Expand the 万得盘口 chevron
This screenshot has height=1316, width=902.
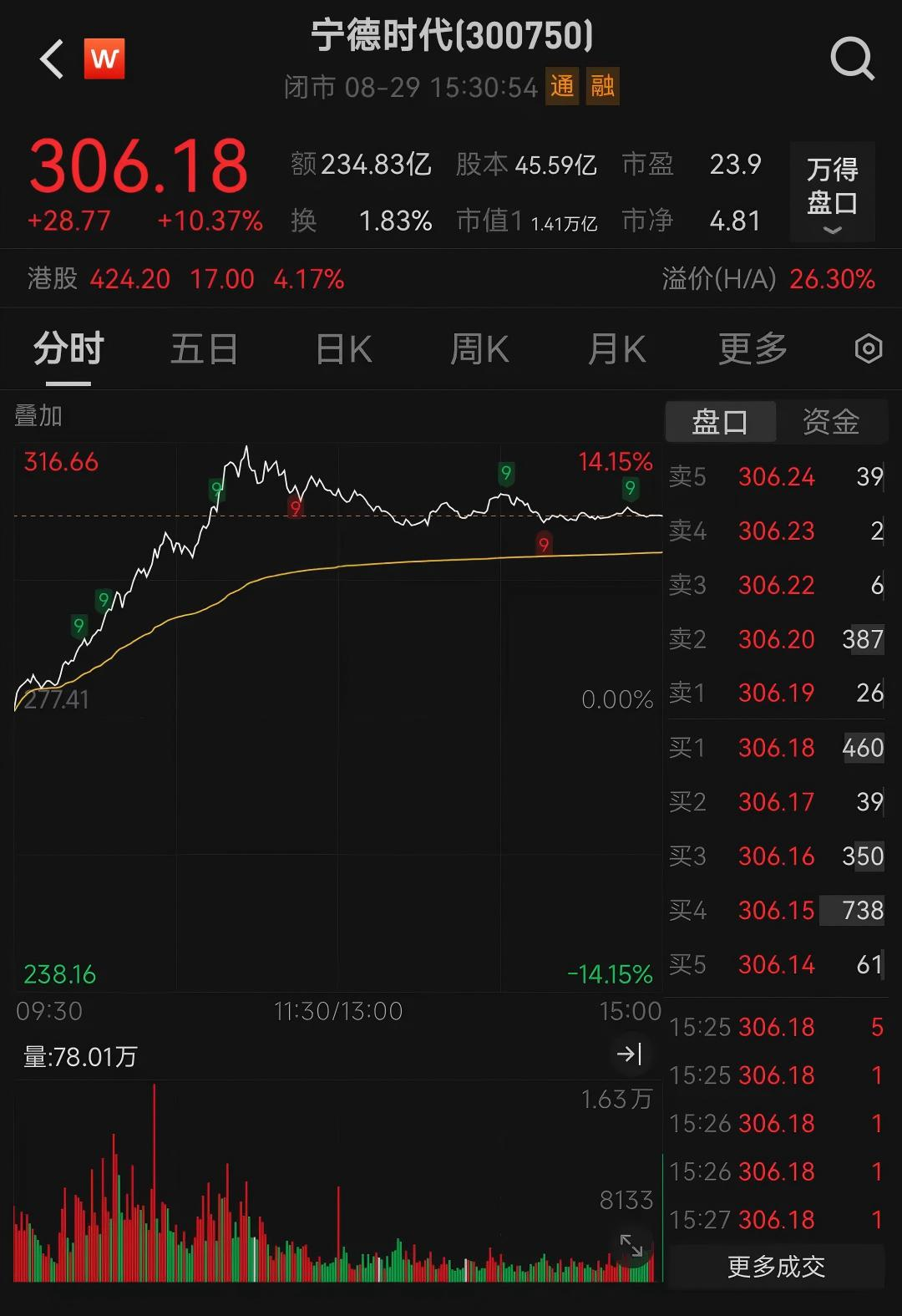(x=832, y=231)
